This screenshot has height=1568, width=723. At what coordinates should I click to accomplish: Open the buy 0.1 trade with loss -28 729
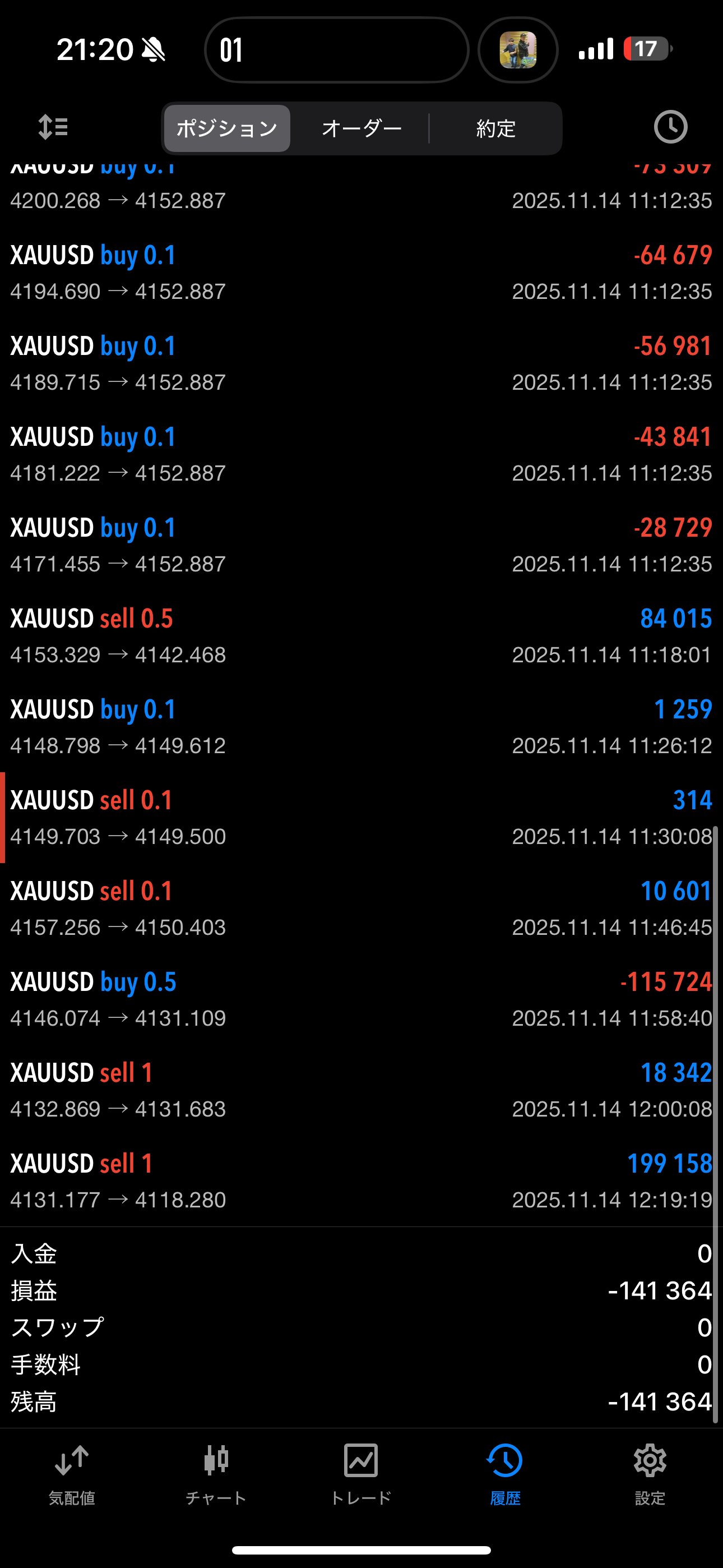coord(361,545)
